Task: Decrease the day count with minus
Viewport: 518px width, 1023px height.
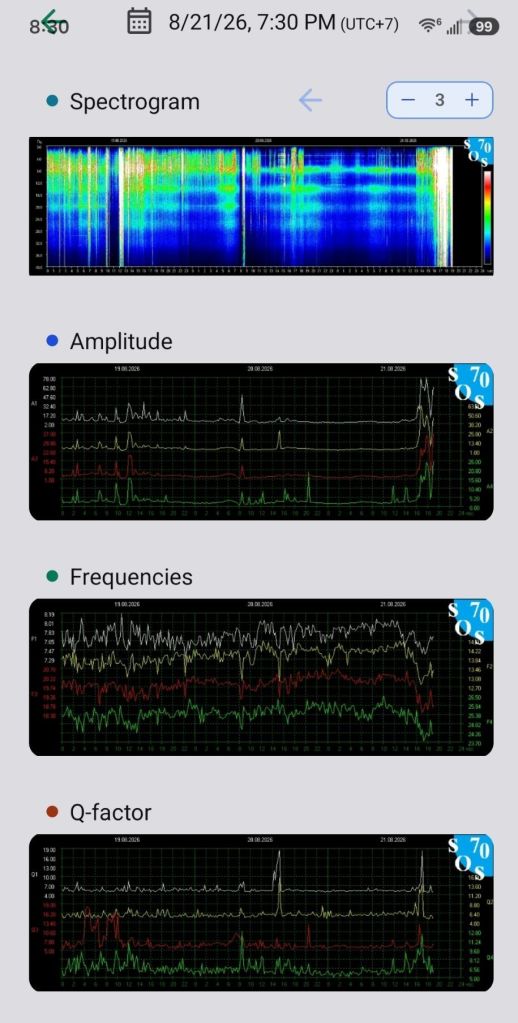Action: 408,100
